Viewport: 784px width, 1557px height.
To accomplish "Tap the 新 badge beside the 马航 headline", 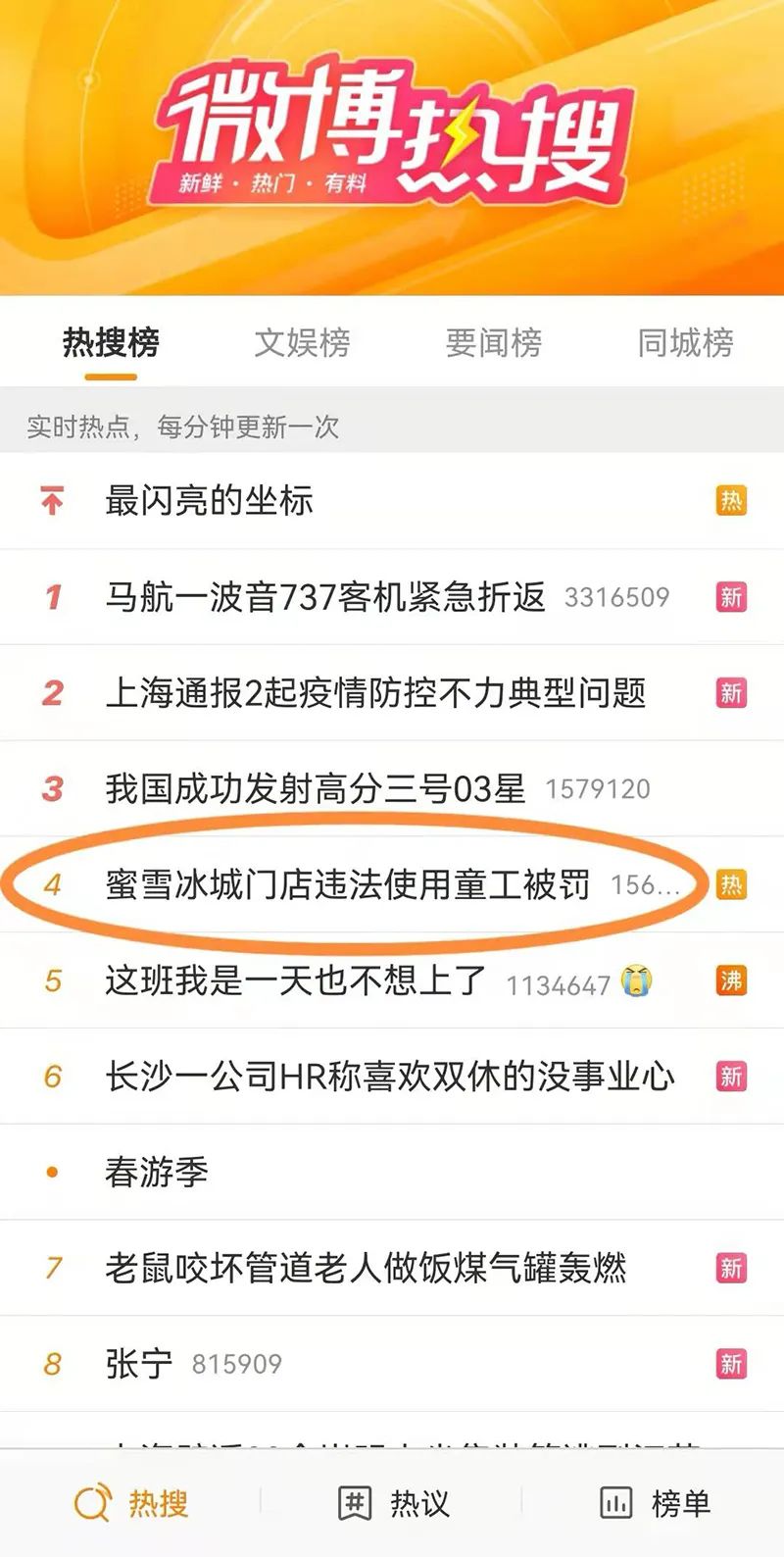I will [731, 596].
